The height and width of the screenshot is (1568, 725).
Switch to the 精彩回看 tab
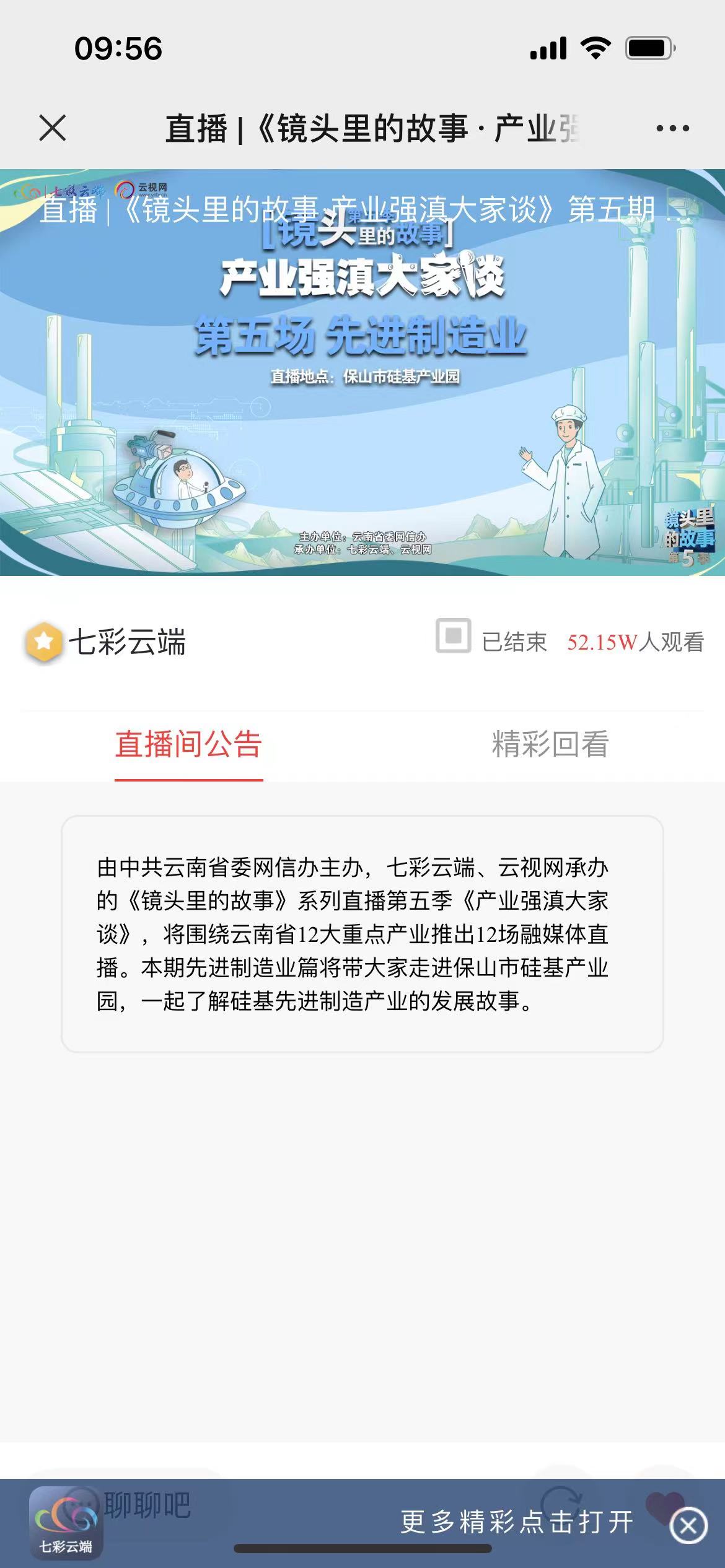(x=550, y=744)
